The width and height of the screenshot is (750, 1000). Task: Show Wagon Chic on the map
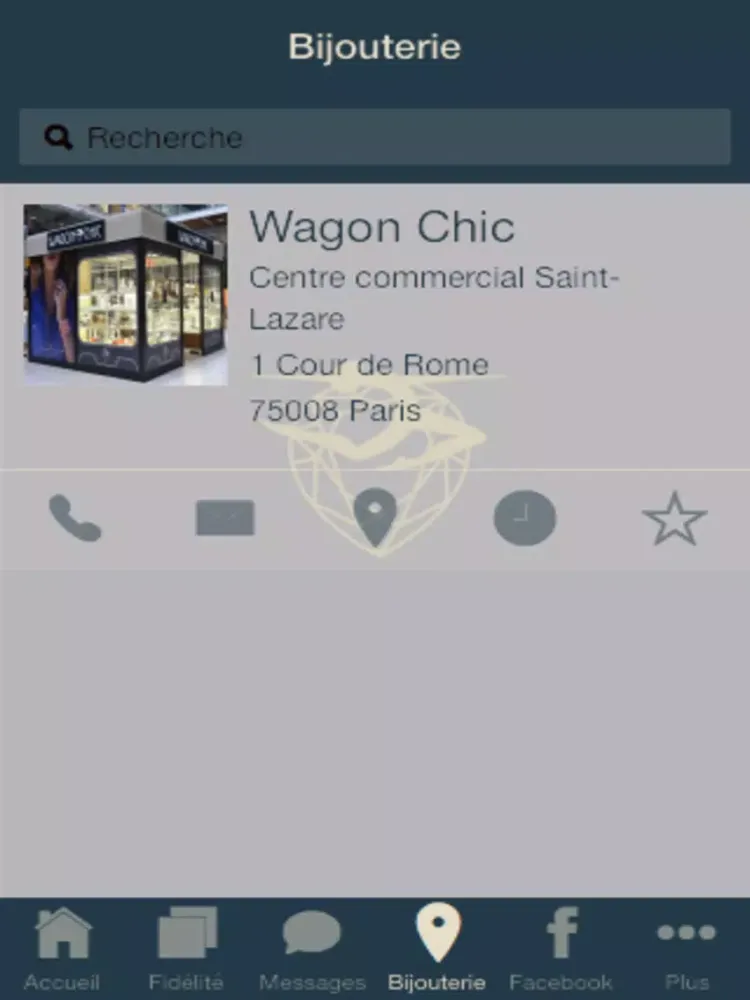tap(375, 518)
